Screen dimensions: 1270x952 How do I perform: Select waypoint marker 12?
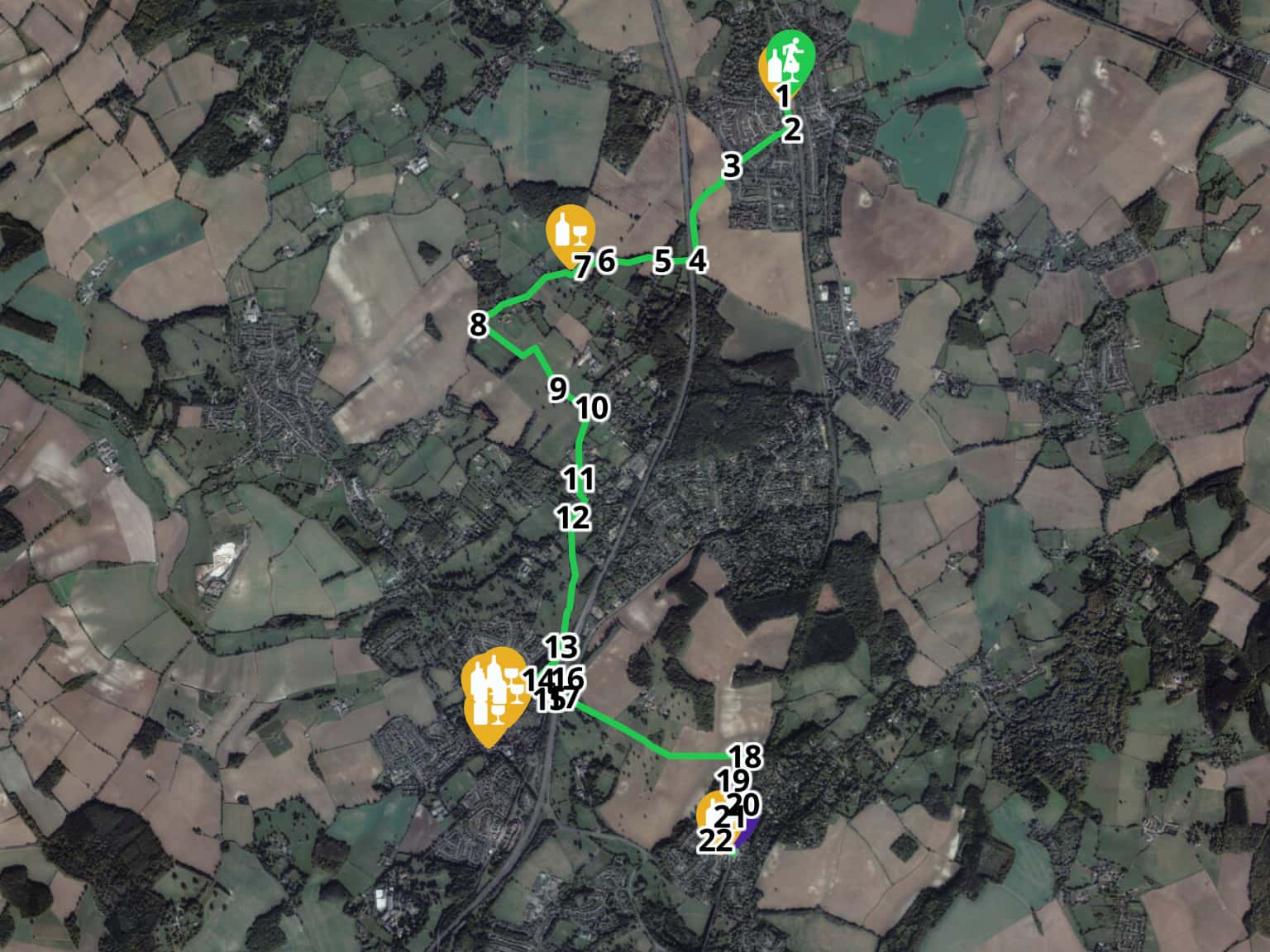pos(573,518)
